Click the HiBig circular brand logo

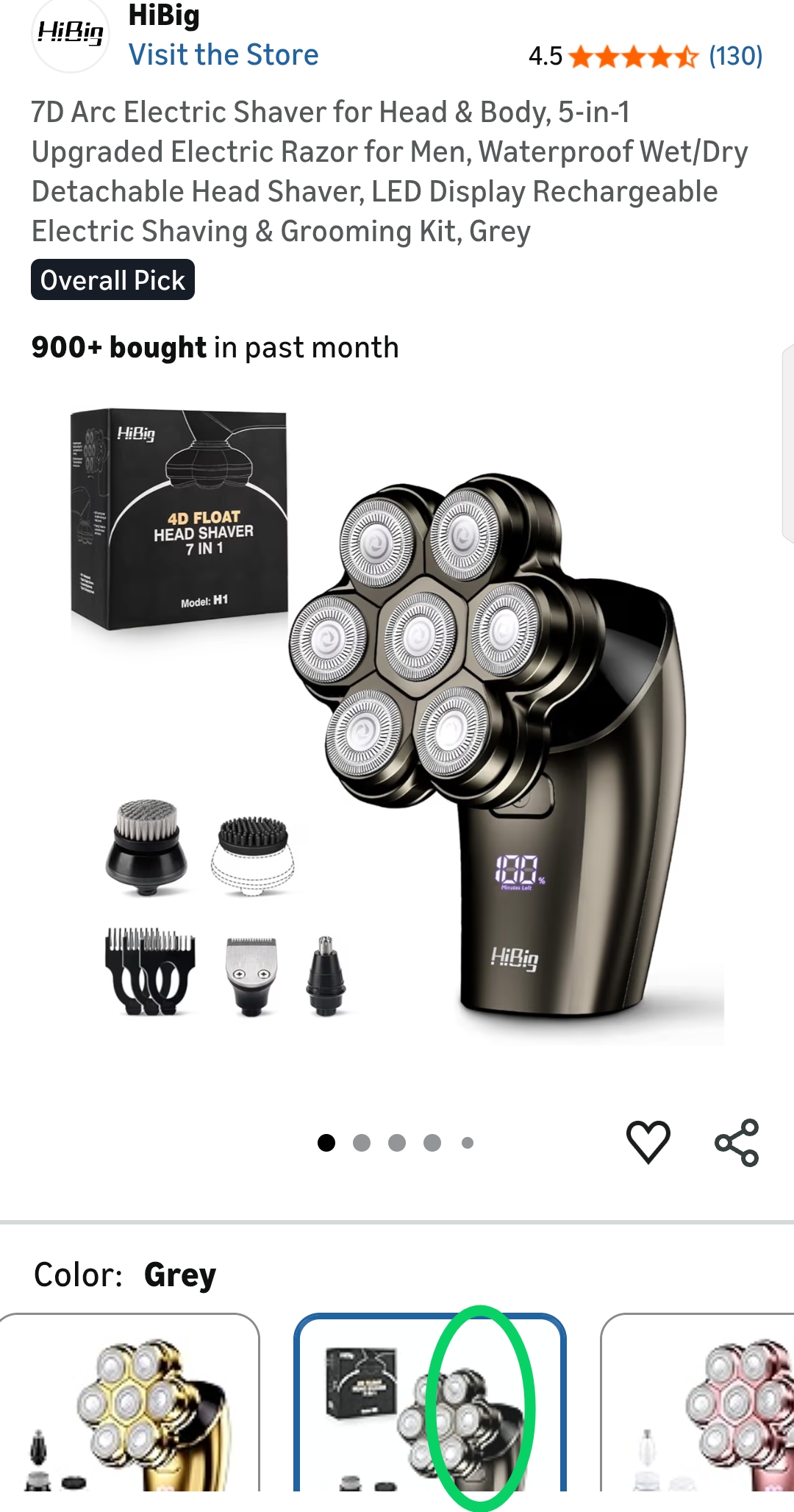[x=71, y=34]
